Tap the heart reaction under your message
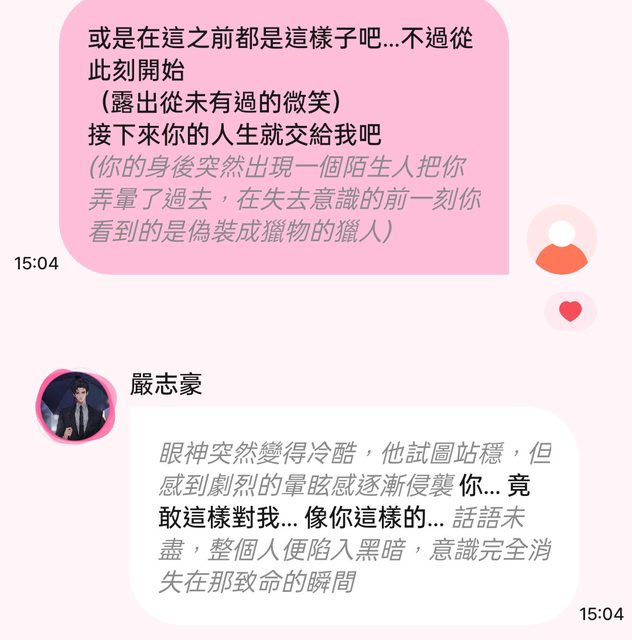Viewport: 632px width, 640px height. 570,311
